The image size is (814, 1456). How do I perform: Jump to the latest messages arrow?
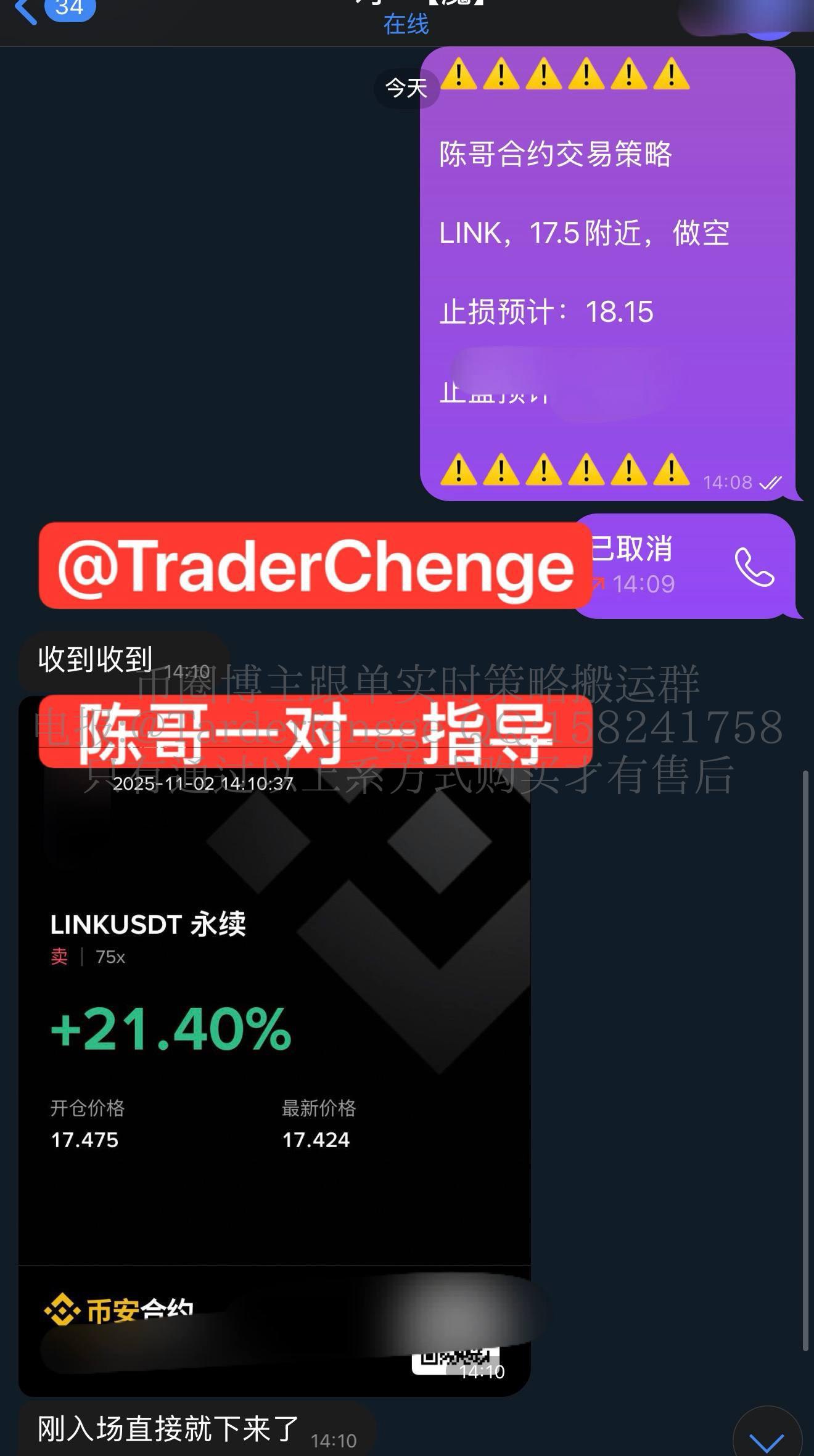[767, 1436]
